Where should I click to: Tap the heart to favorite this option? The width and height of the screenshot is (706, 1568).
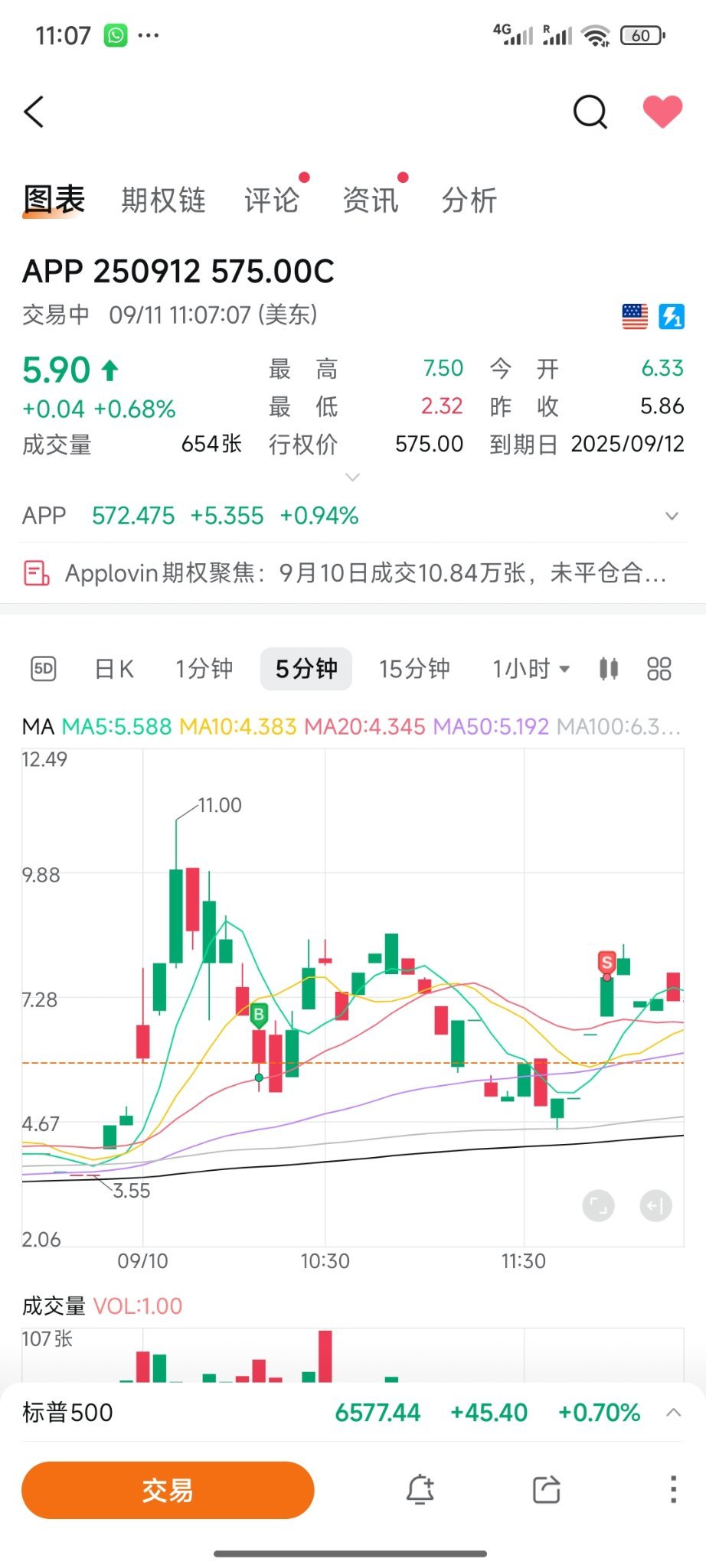click(x=662, y=111)
